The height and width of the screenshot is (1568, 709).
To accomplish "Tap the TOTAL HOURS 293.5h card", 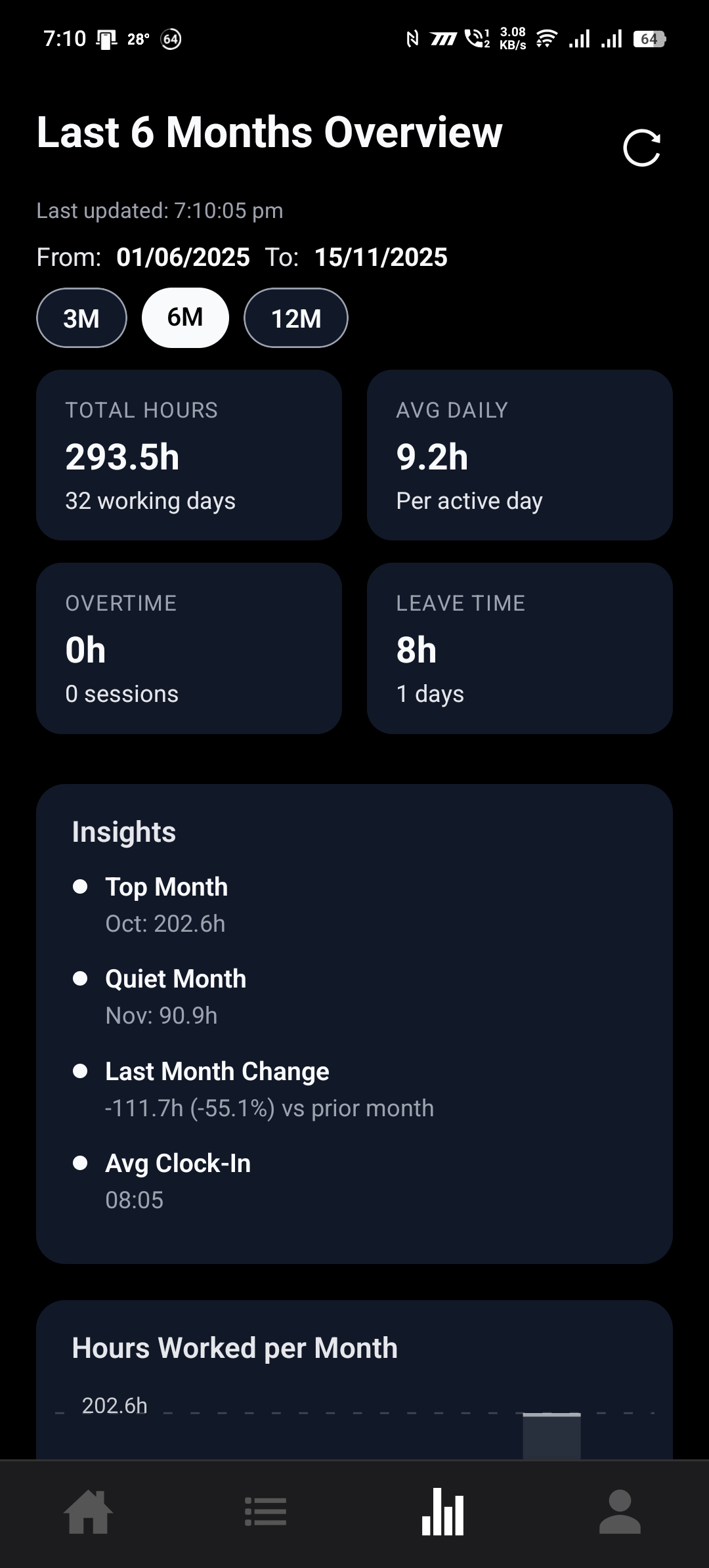I will 190,454.
